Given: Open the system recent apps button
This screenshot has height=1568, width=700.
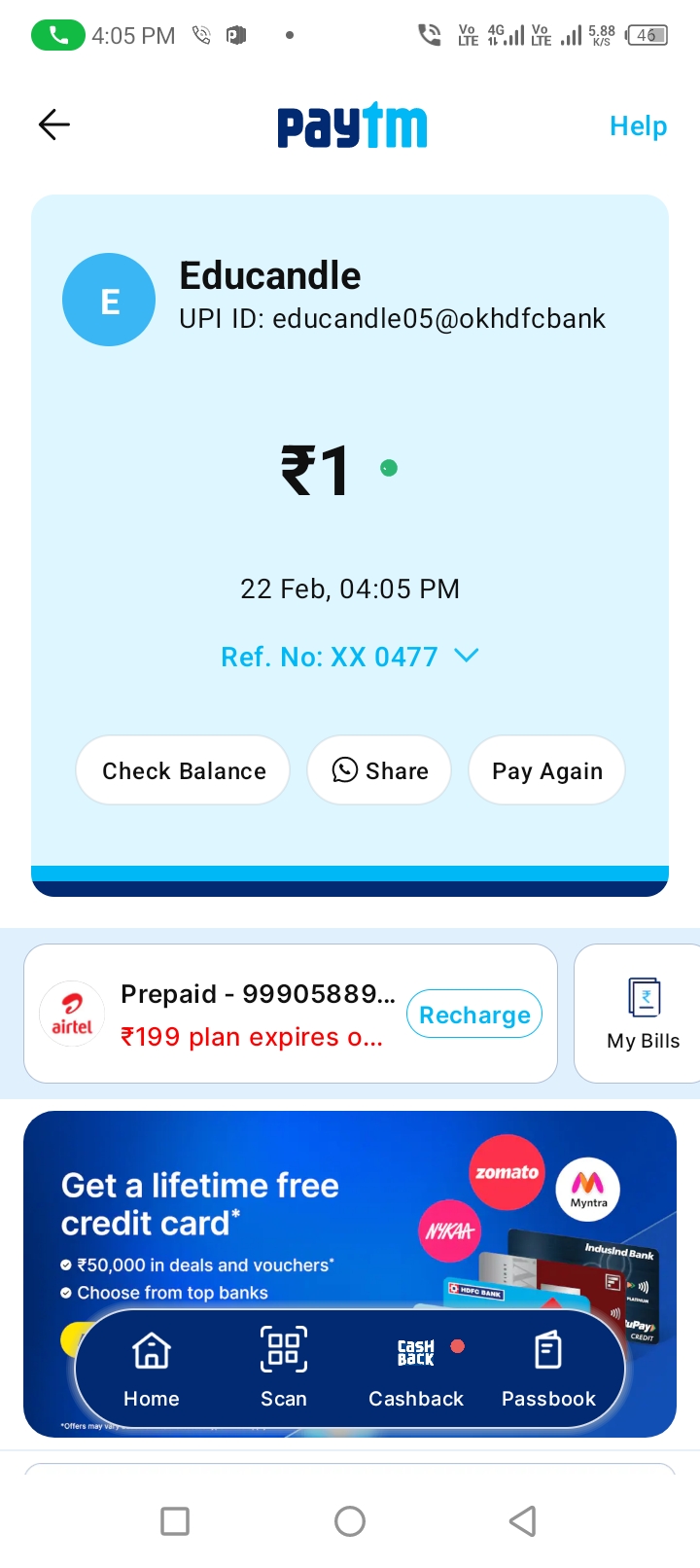Looking at the screenshot, I should click(175, 1520).
